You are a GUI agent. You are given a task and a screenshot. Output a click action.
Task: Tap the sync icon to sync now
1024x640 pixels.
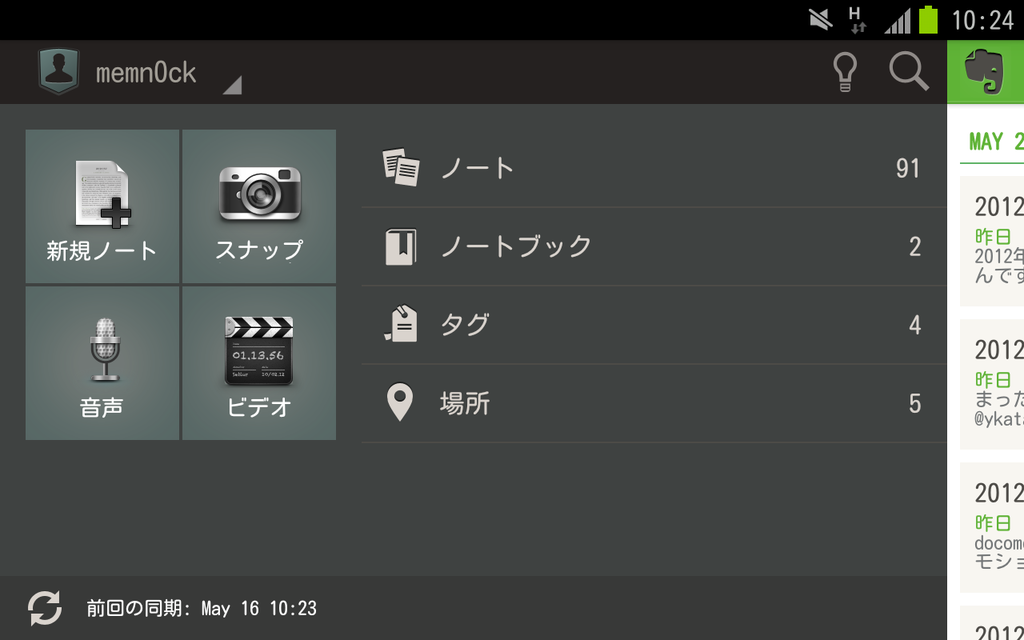(x=45, y=608)
